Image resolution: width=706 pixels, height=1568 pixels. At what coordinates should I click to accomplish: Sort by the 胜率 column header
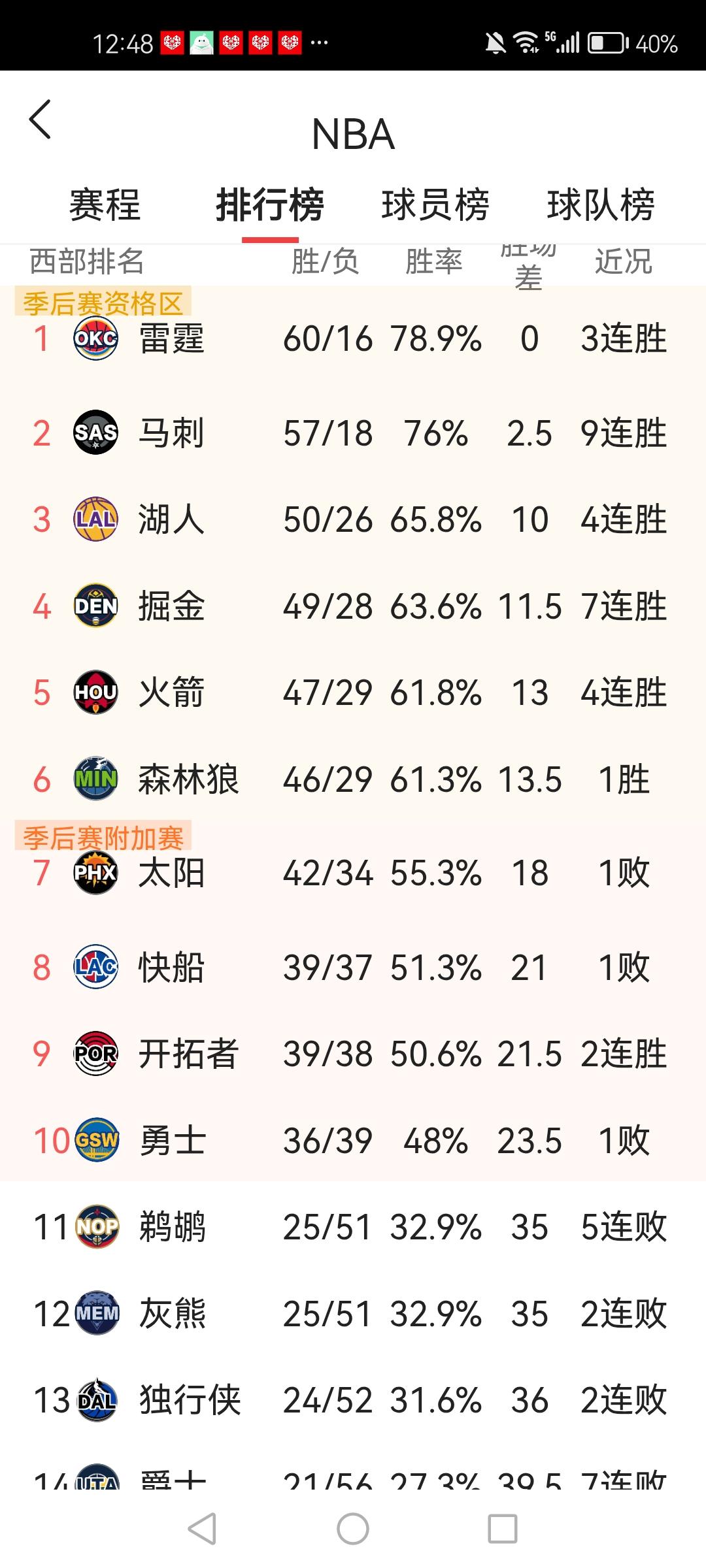[435, 261]
